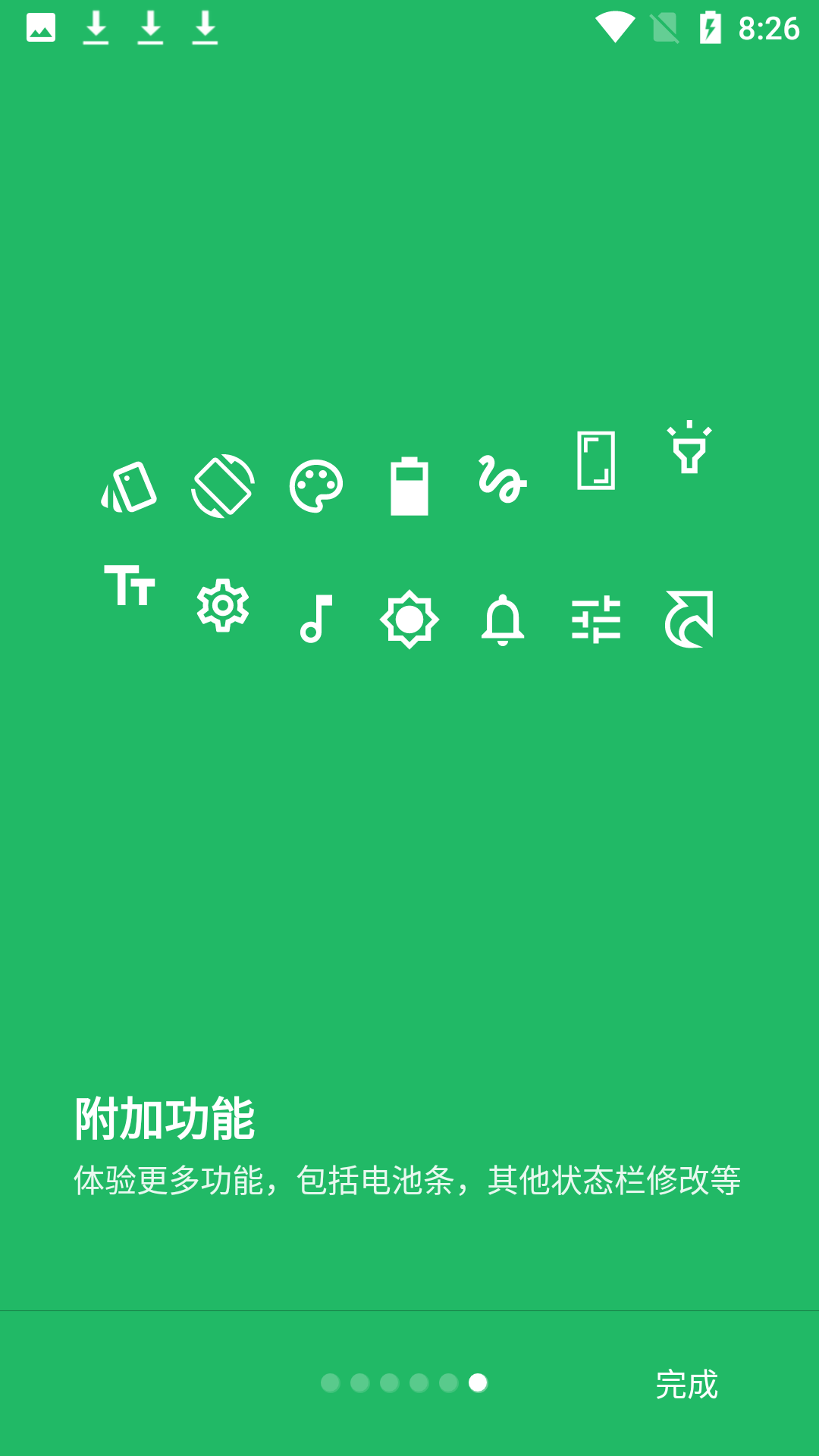The width and height of the screenshot is (819, 1456).
Task: Tap the flashlight icon
Action: [690, 451]
